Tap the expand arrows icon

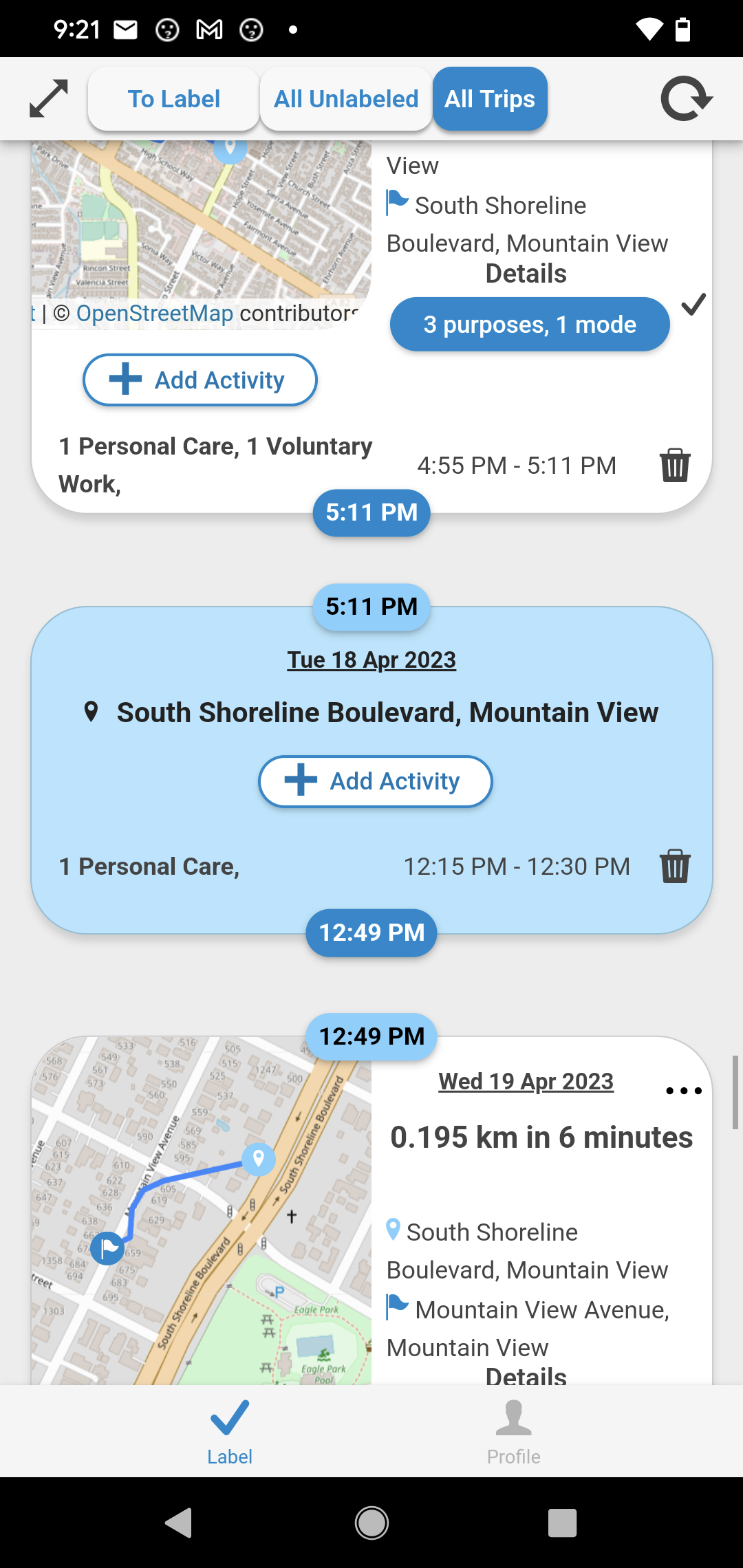pyautogui.click(x=49, y=99)
